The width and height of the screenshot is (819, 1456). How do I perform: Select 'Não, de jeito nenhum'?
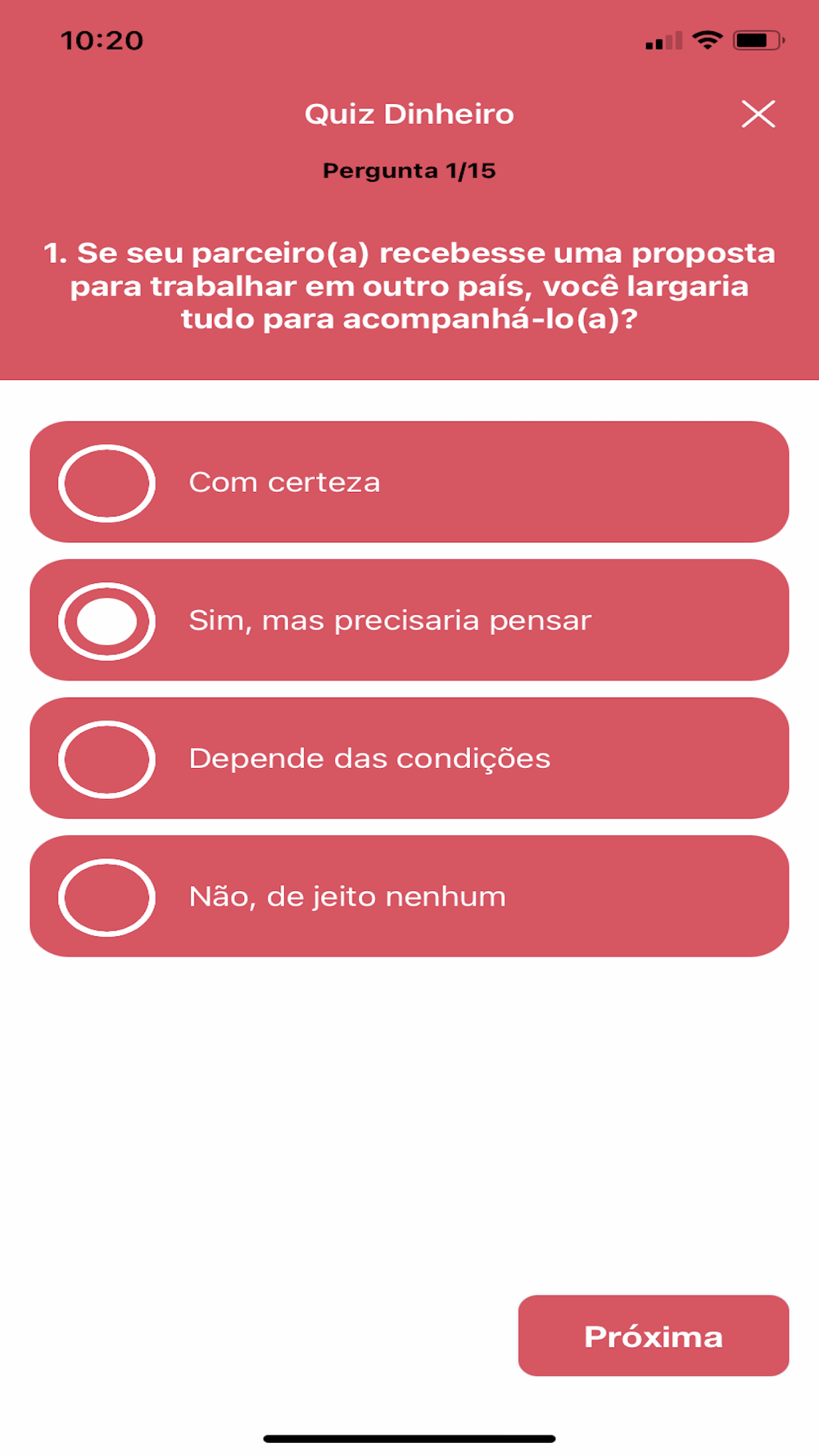pos(409,896)
